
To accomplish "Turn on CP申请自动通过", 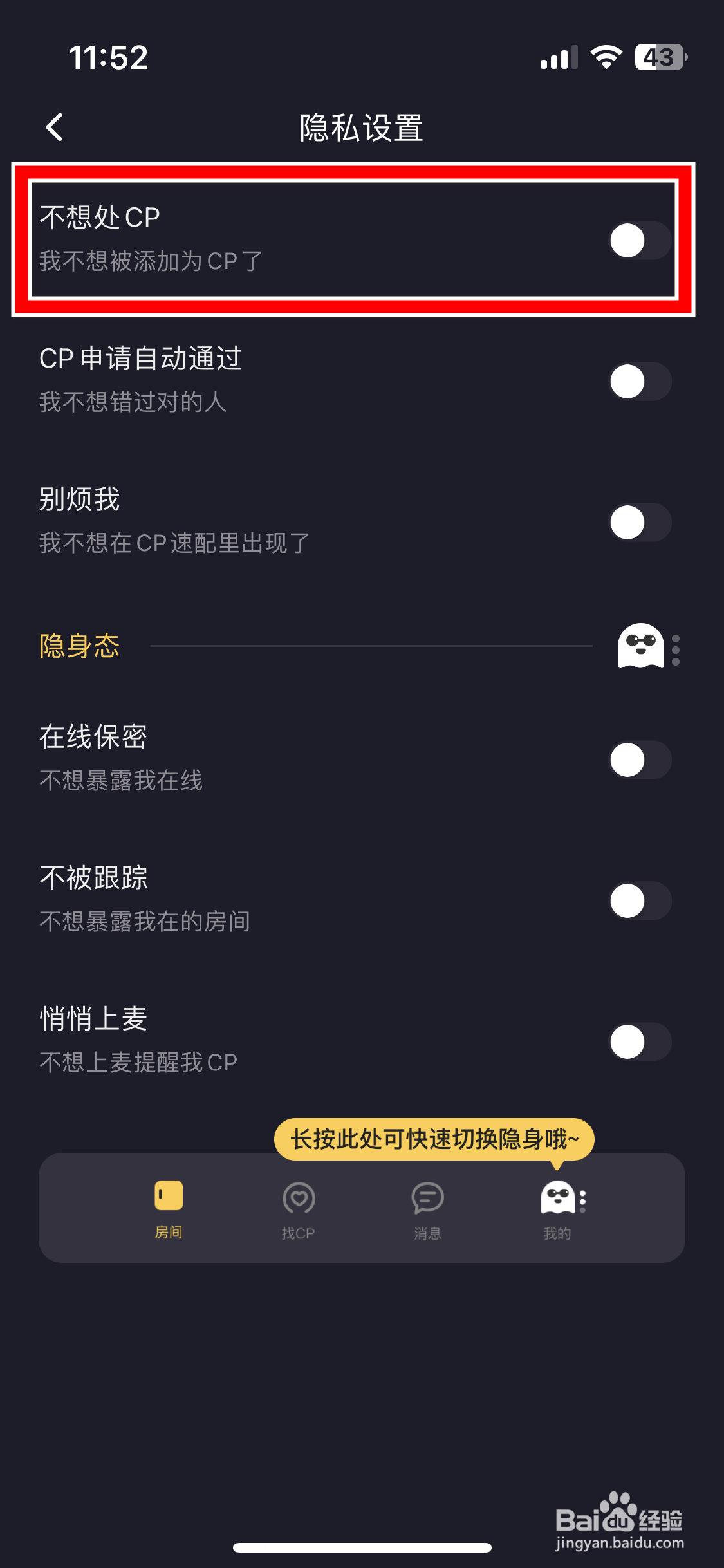I will pyautogui.click(x=641, y=381).
